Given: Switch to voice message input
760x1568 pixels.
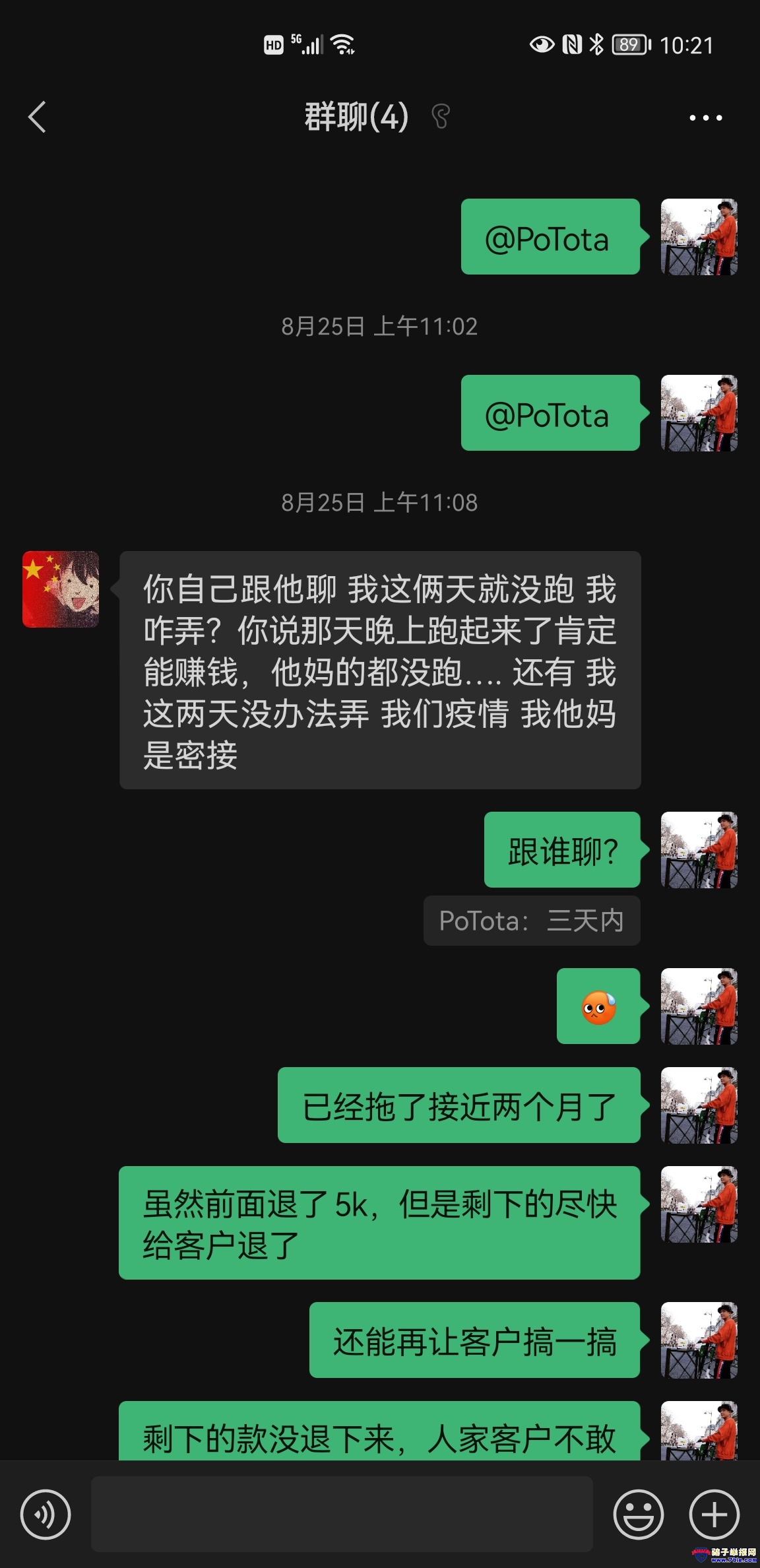Looking at the screenshot, I should click(46, 1515).
